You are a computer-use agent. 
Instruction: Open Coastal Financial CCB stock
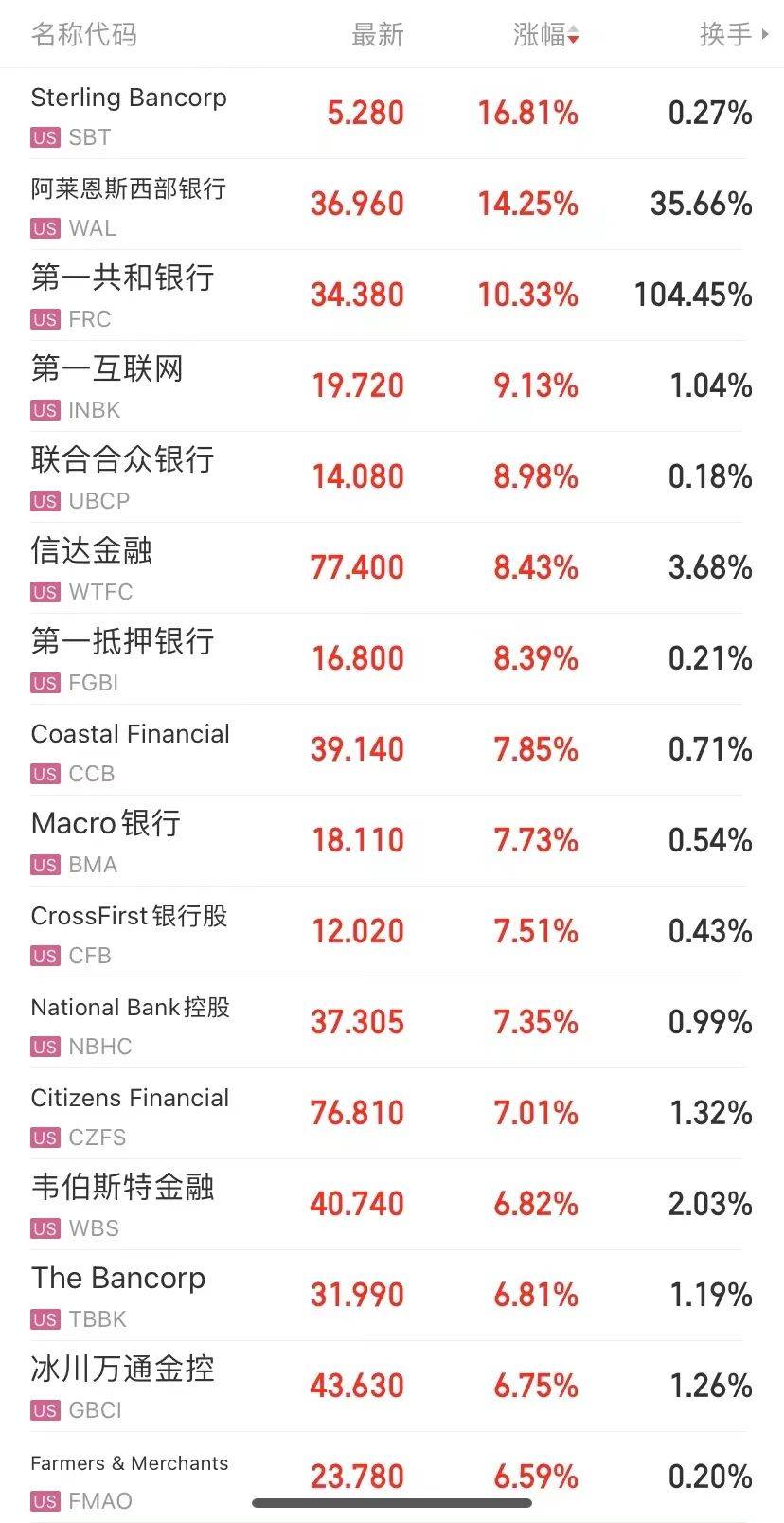(392, 750)
